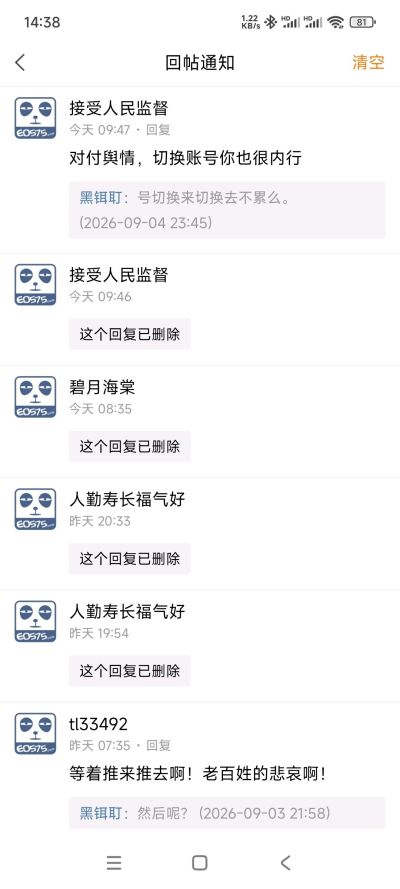Viewport: 400px width, 889px height.
Task: Go to the home screen via navigation bar
Action: 199,863
